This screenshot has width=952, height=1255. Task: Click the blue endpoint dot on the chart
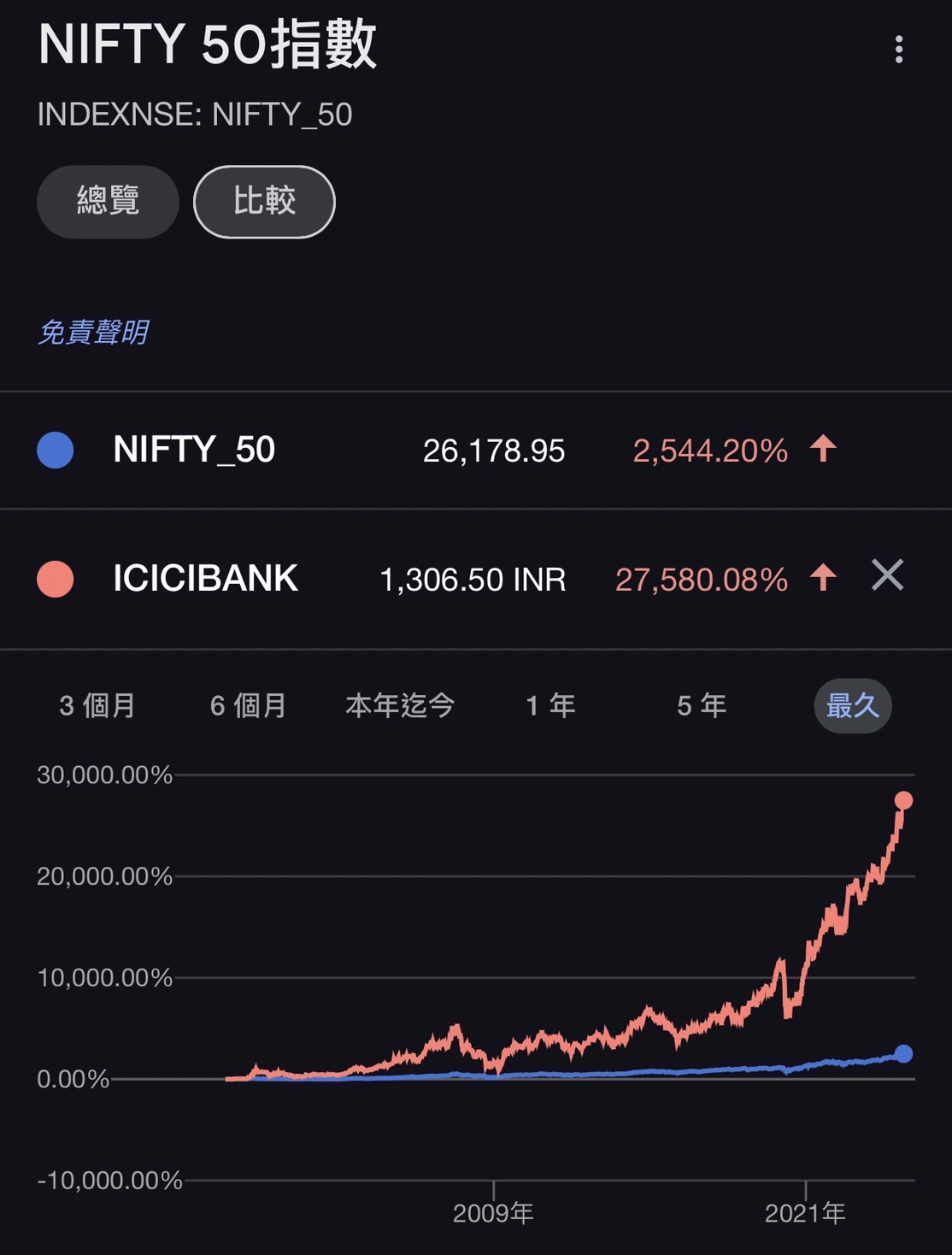903,1055
